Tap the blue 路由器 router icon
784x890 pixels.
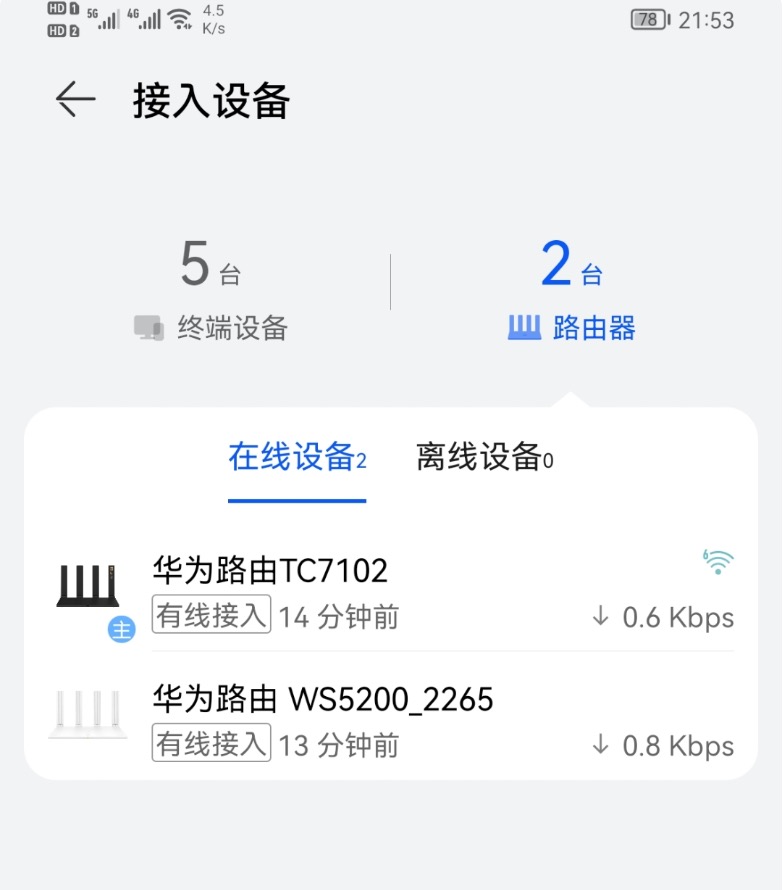(x=527, y=325)
